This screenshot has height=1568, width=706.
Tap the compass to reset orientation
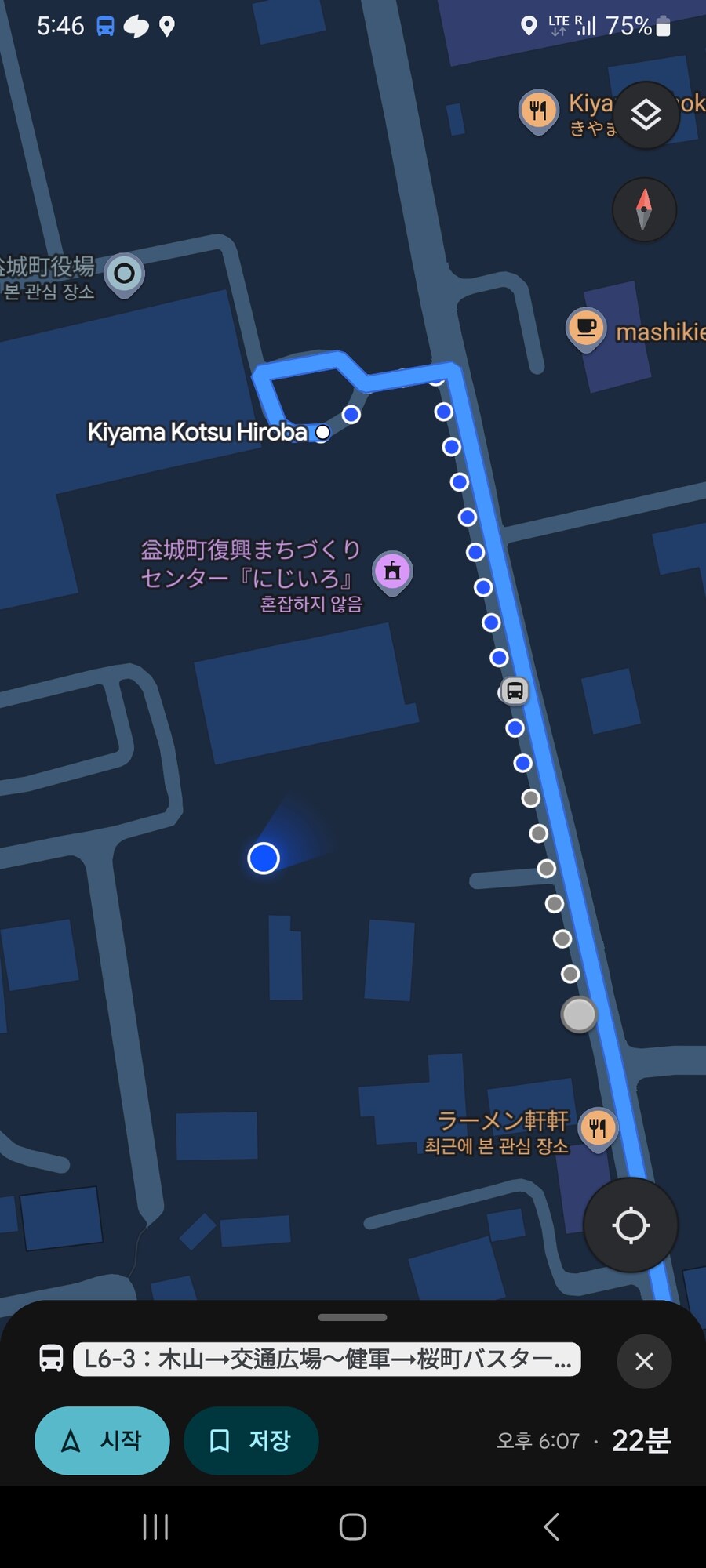pos(644,209)
